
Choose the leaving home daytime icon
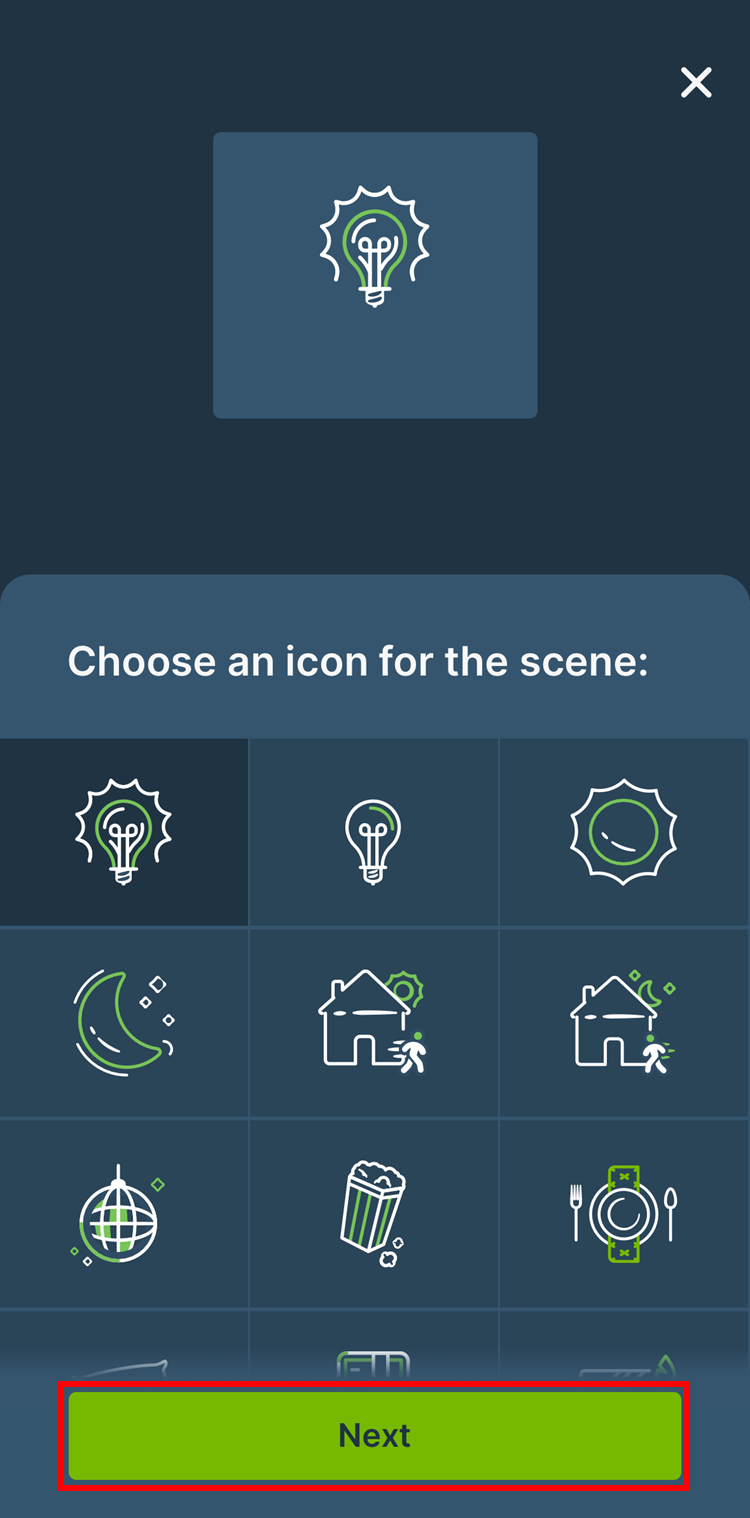[373, 1022]
